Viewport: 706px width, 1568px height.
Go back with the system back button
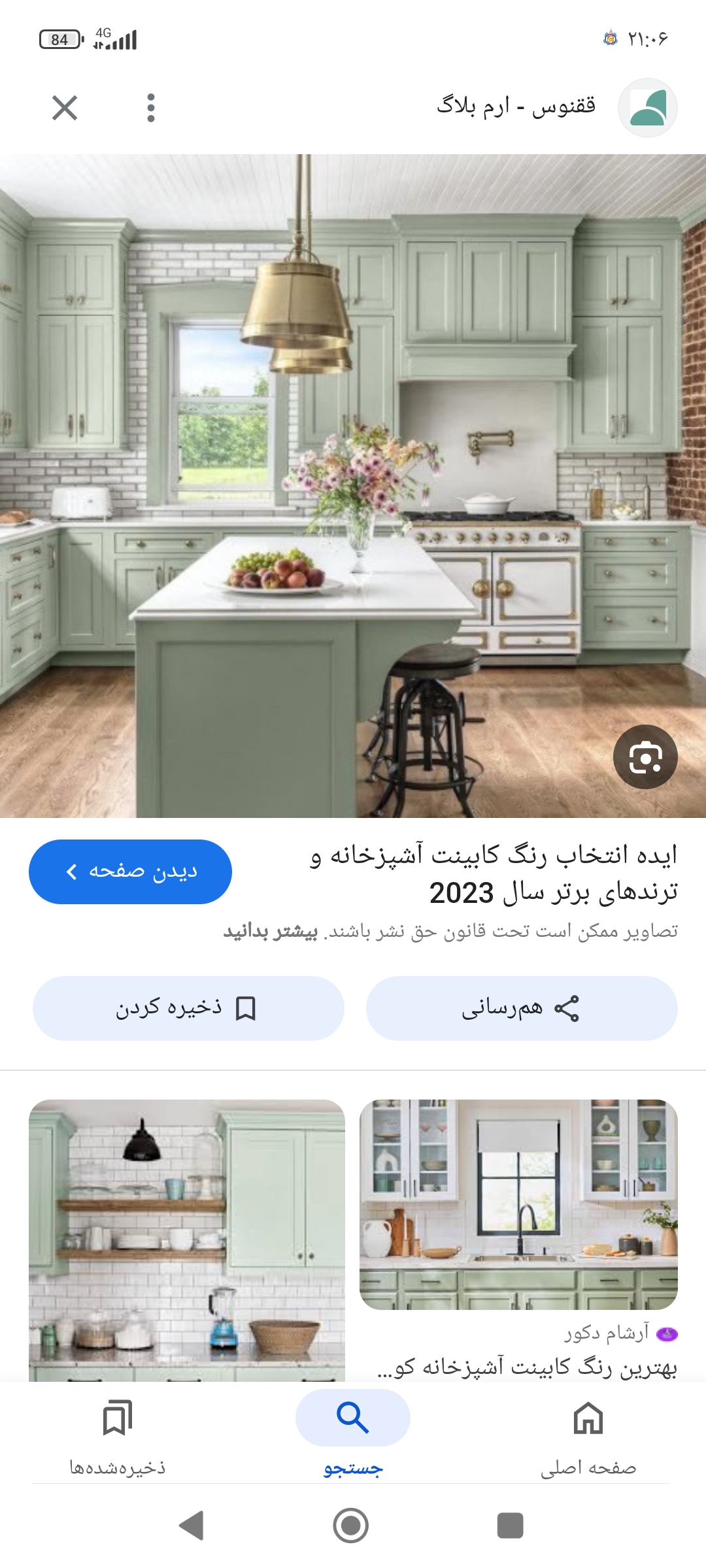click(192, 1526)
